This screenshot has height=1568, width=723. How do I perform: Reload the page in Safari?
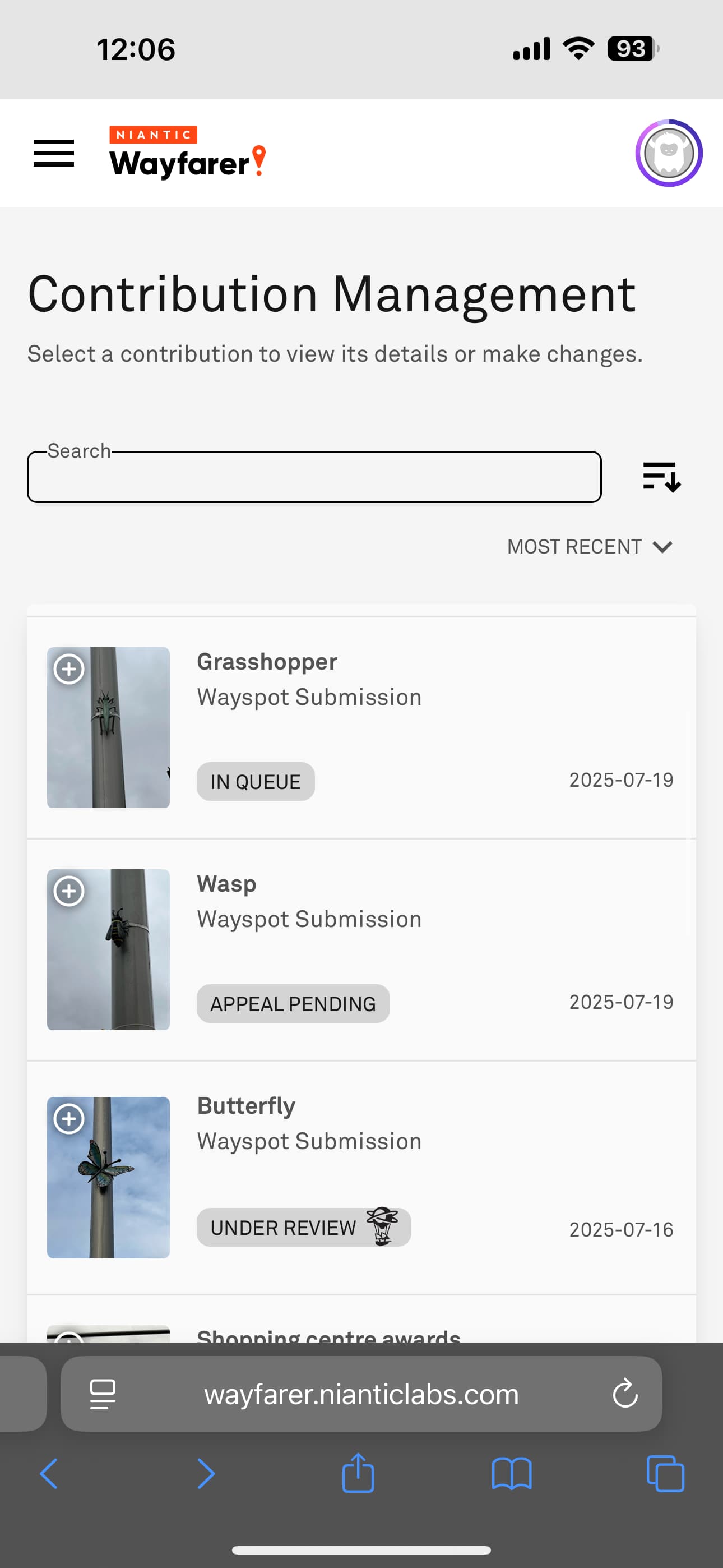pos(625,1393)
